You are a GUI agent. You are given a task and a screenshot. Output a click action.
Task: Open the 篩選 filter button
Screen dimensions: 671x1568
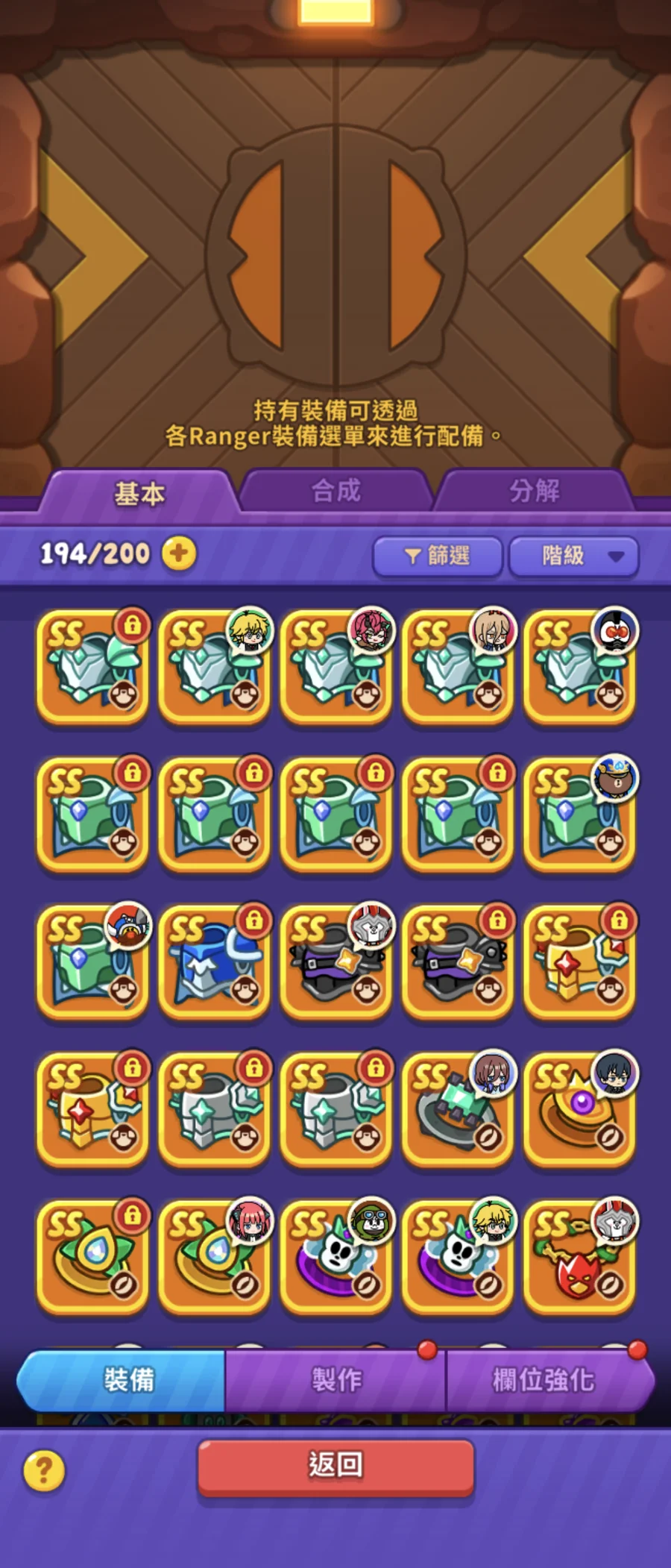[x=437, y=556]
